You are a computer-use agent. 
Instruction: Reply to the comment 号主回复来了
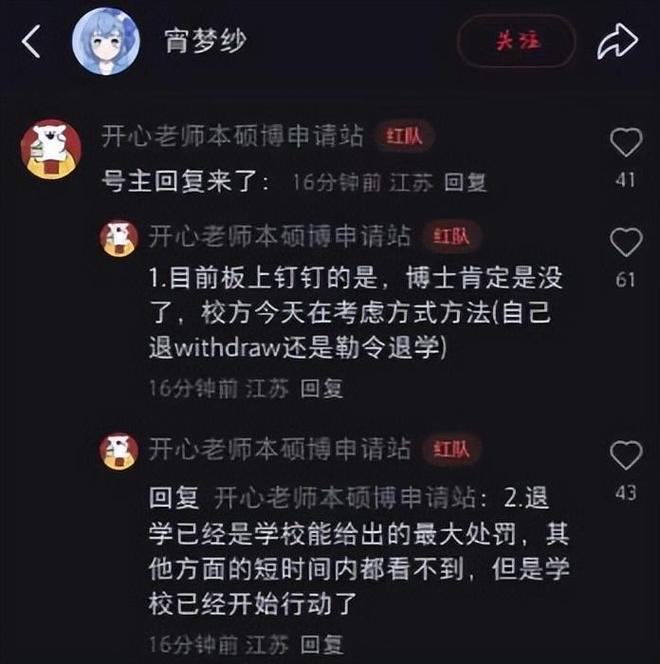[464, 183]
